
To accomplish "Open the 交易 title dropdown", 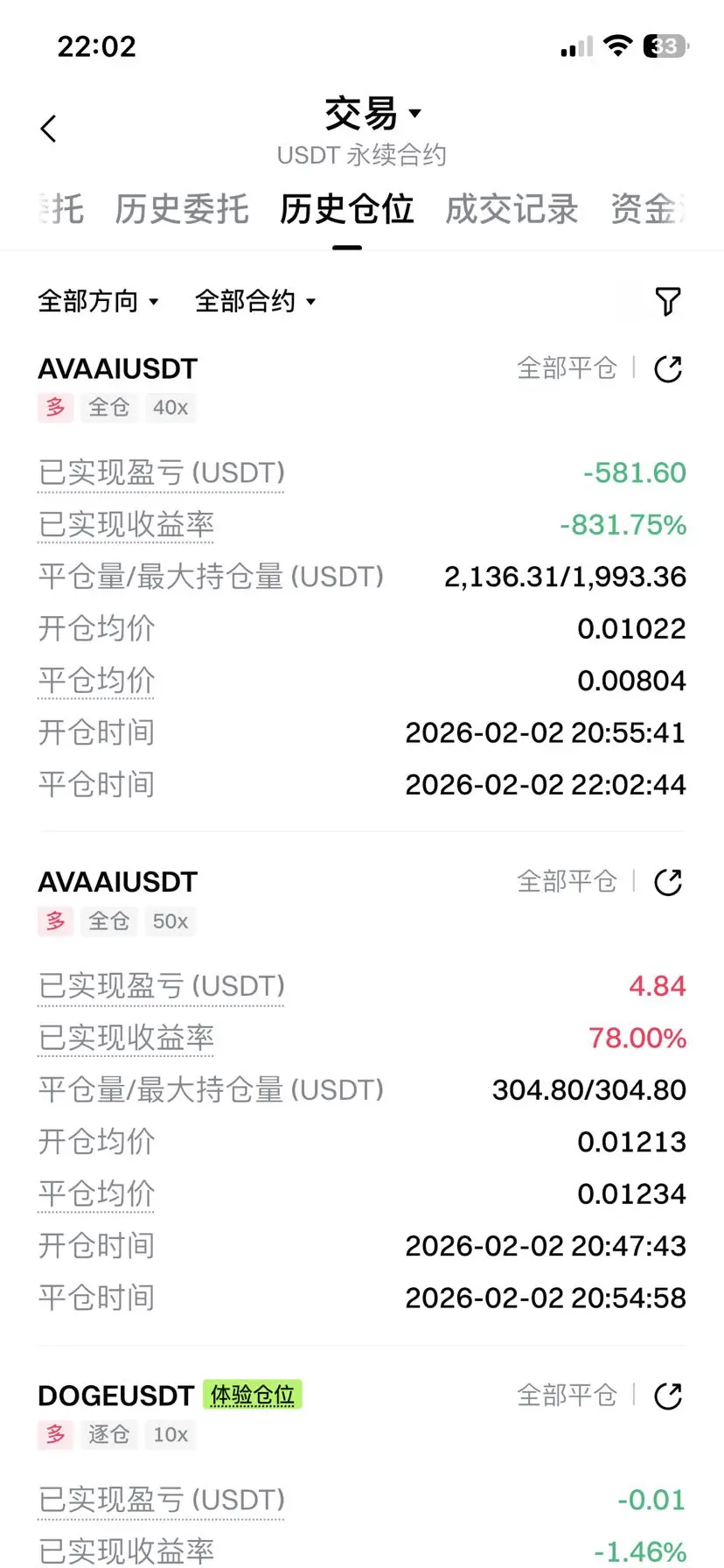I will (x=372, y=114).
